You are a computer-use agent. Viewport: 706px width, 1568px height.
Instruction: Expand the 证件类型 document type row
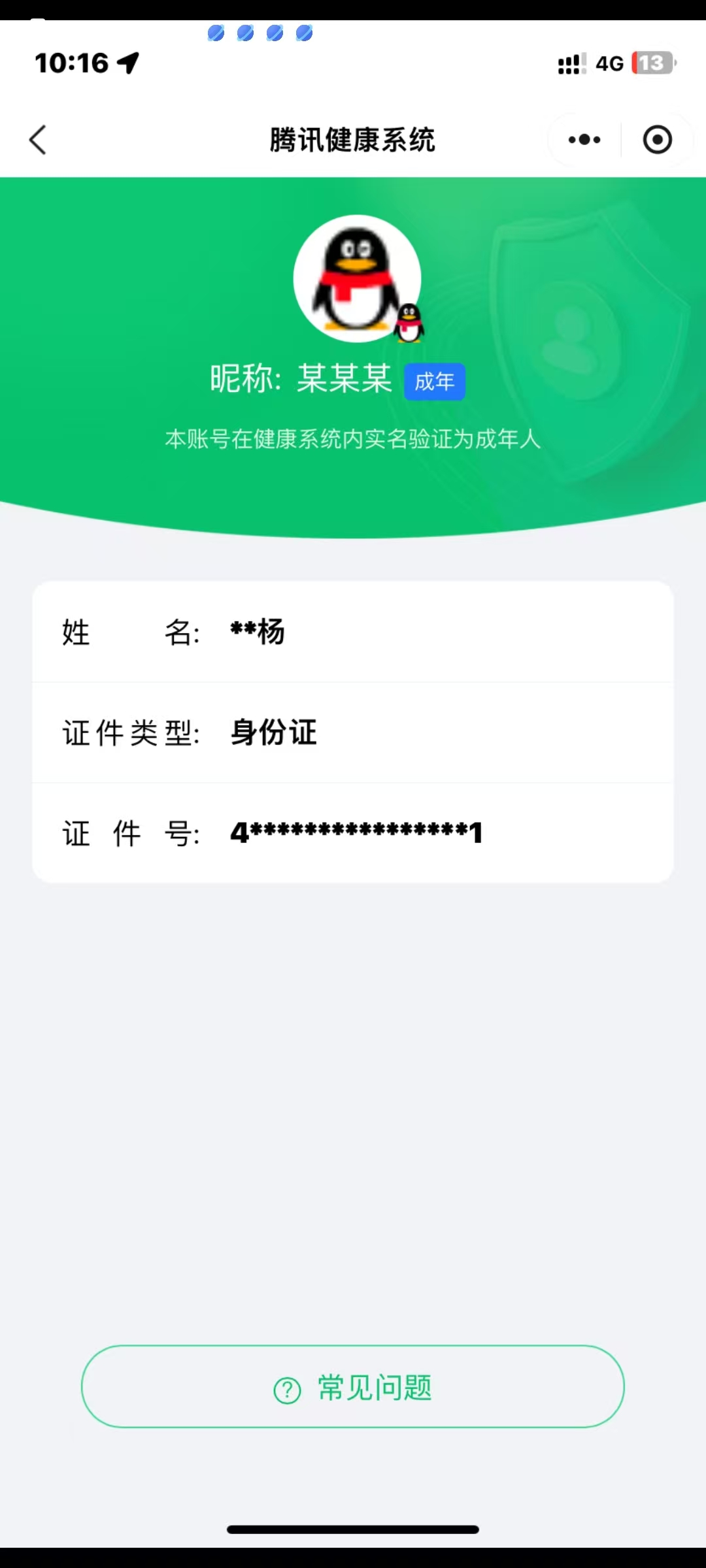[353, 732]
